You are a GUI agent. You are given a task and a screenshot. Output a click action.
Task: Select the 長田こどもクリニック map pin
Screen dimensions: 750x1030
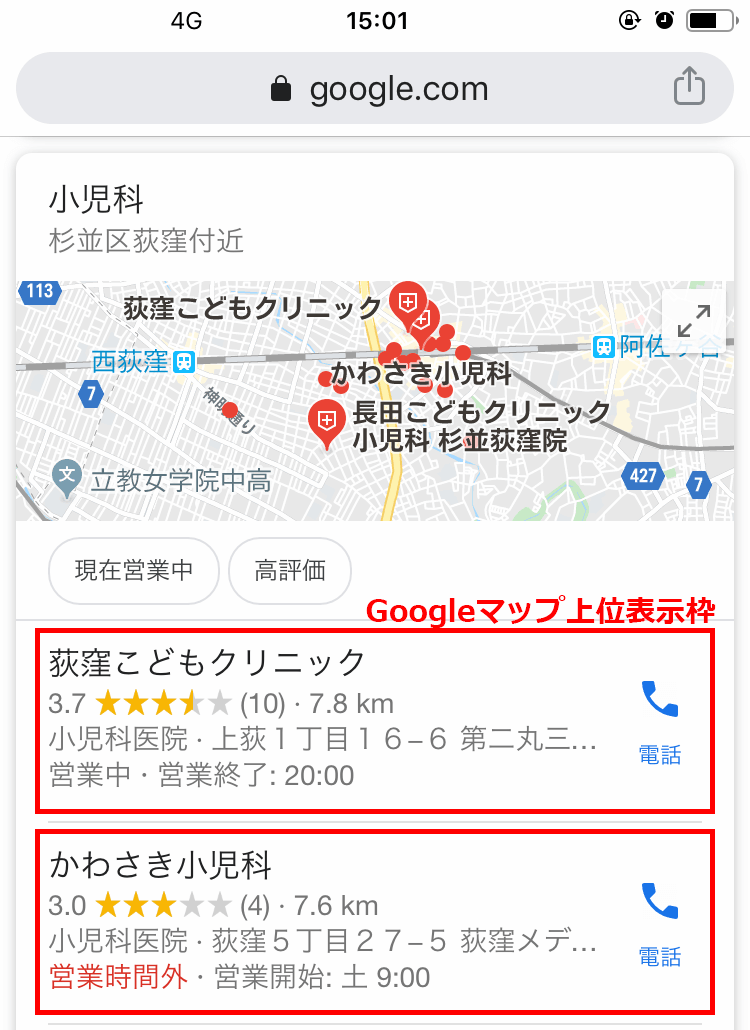tap(326, 422)
